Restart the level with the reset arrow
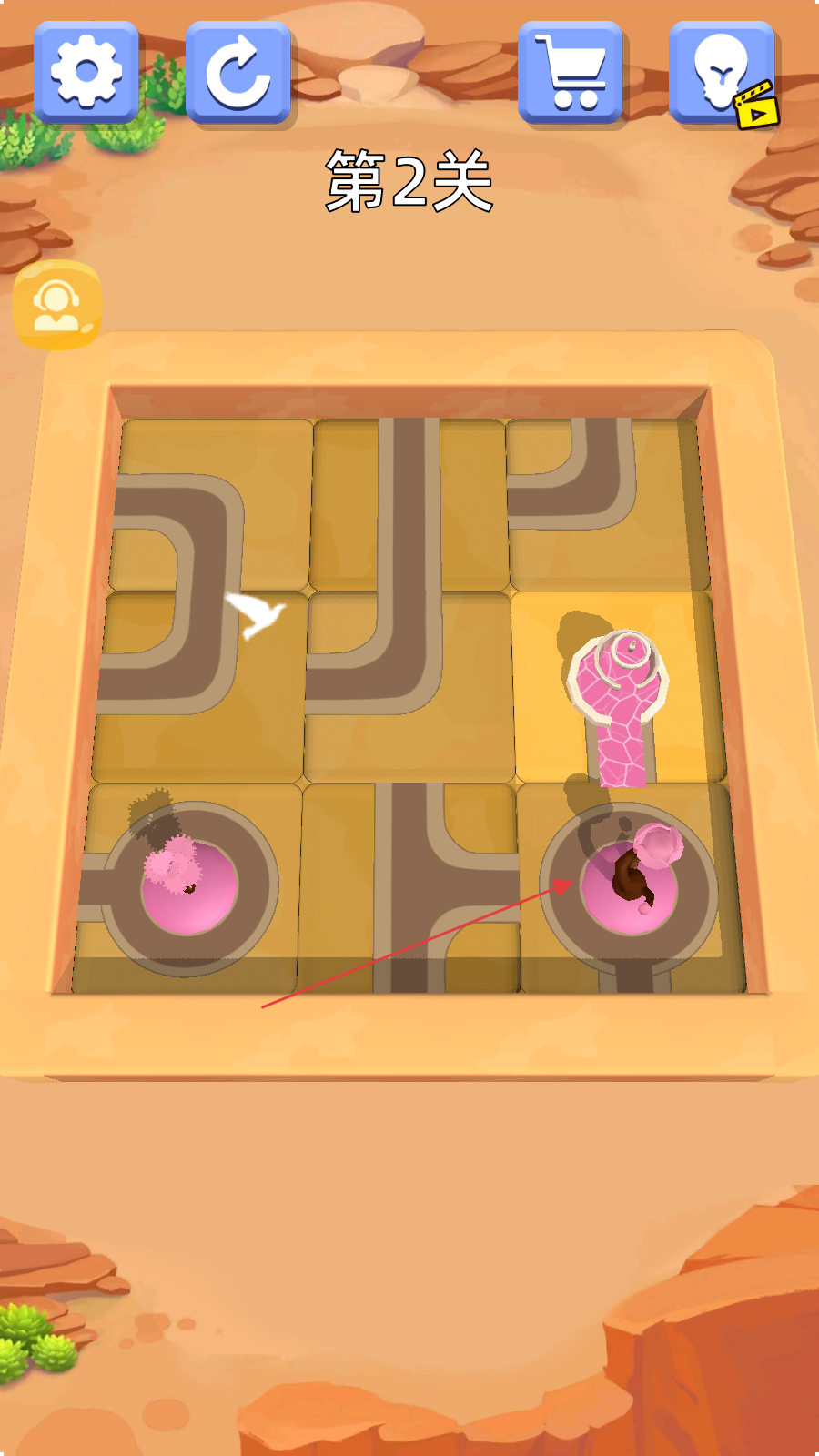The width and height of the screenshot is (819, 1456). coord(238,72)
